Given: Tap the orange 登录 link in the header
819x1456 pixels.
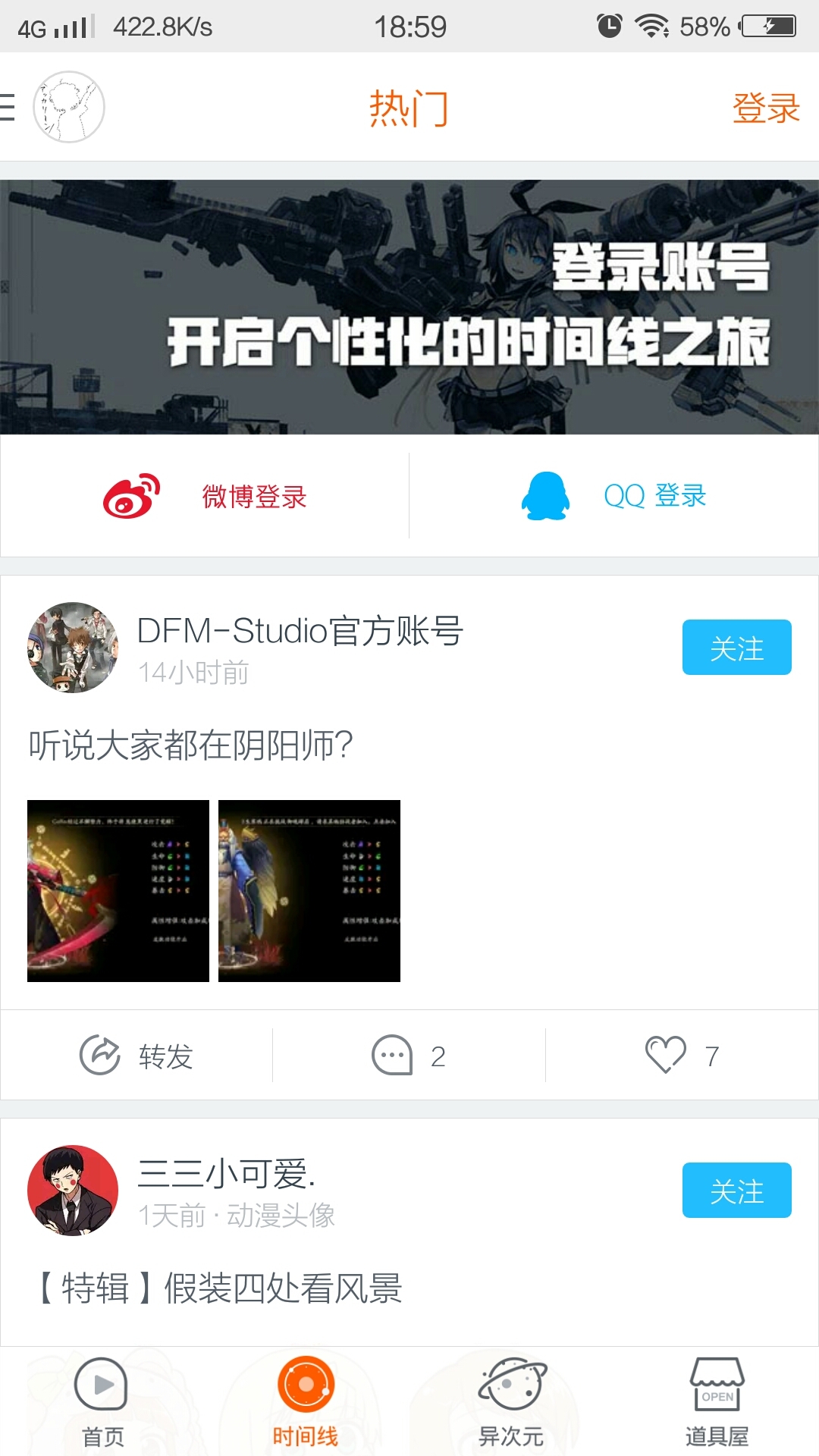Looking at the screenshot, I should pyautogui.click(x=765, y=108).
